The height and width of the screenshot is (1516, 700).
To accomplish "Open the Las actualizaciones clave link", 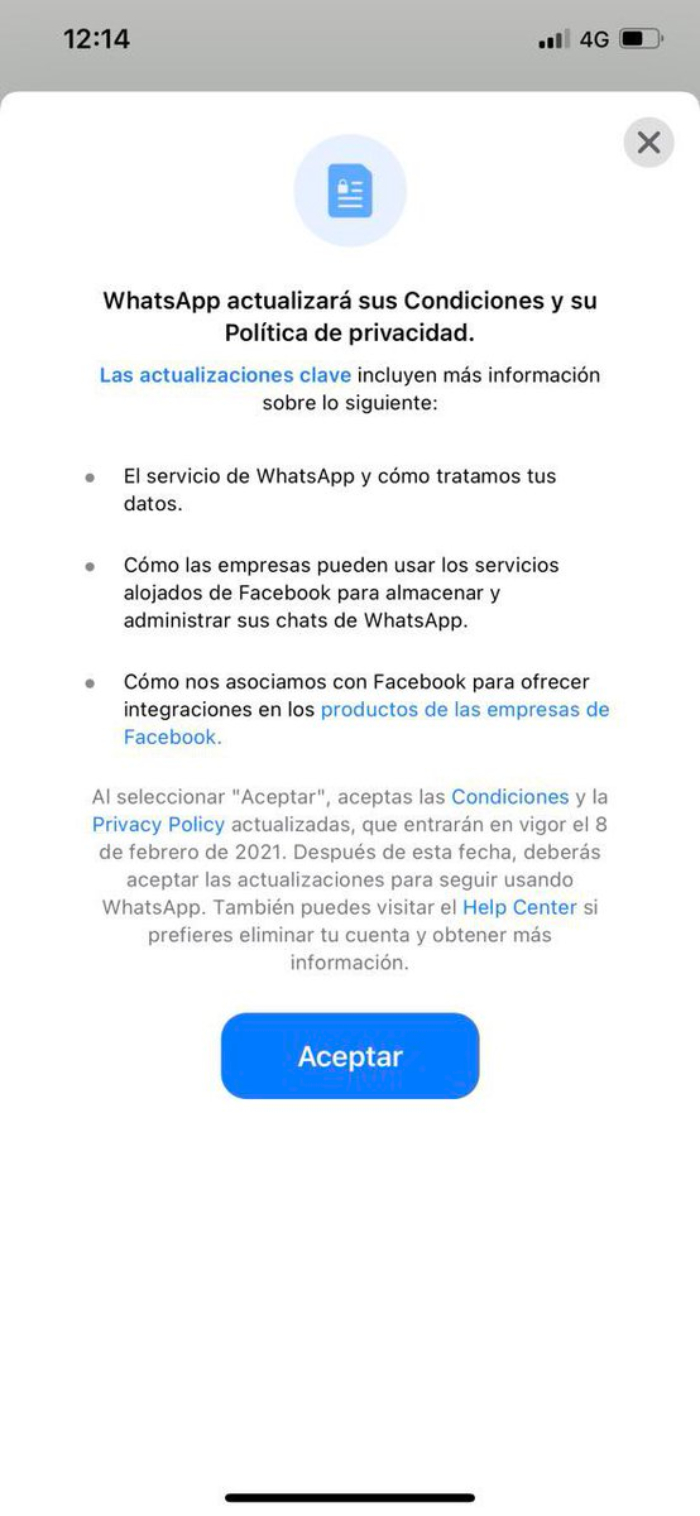I will 225,375.
